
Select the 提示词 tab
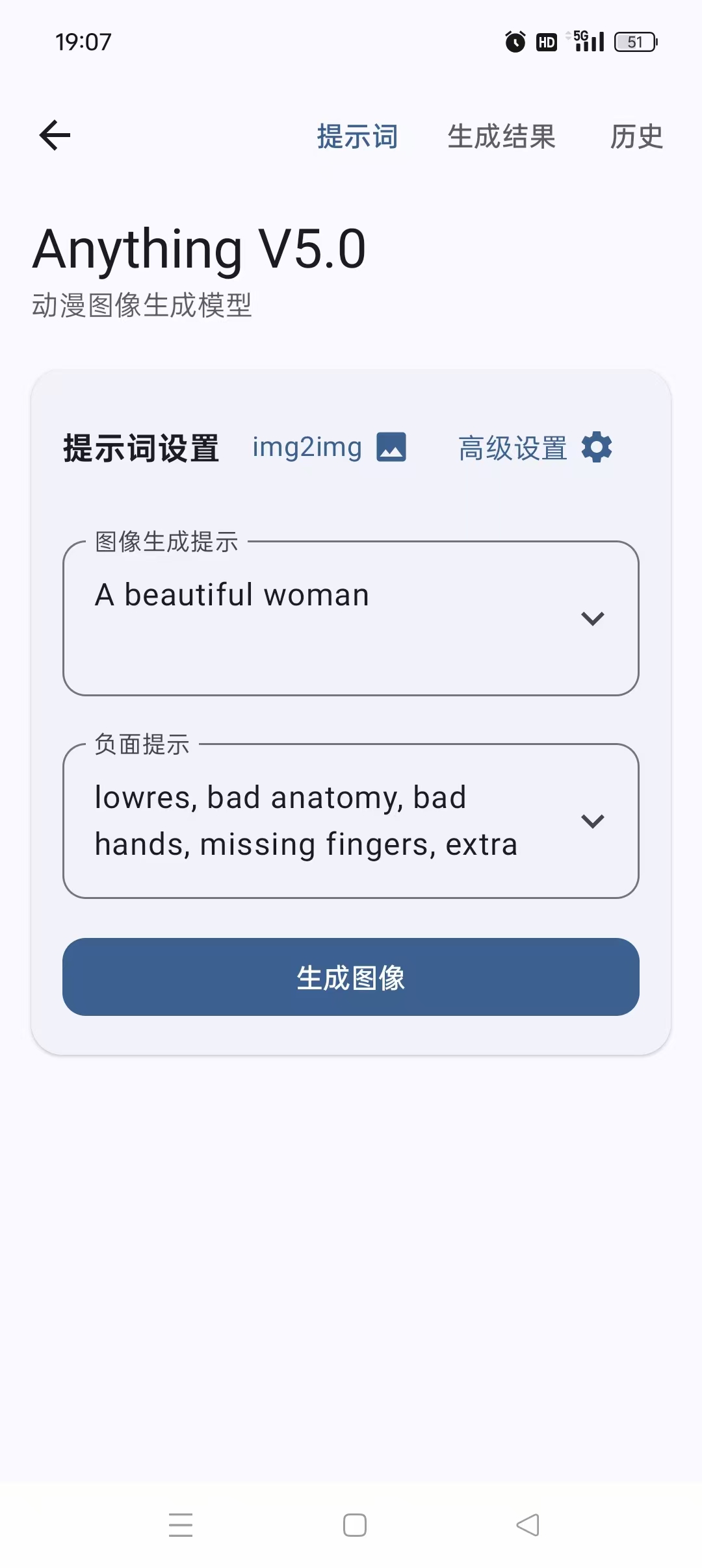pyautogui.click(x=357, y=136)
